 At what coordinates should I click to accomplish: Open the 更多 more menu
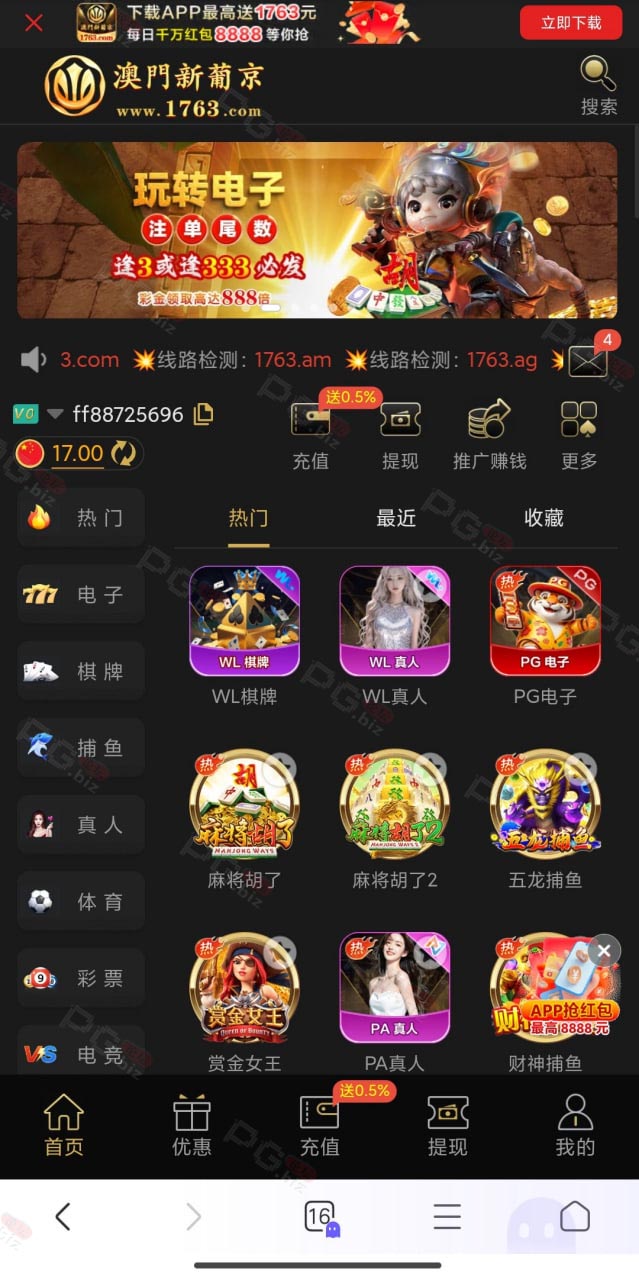coord(579,435)
